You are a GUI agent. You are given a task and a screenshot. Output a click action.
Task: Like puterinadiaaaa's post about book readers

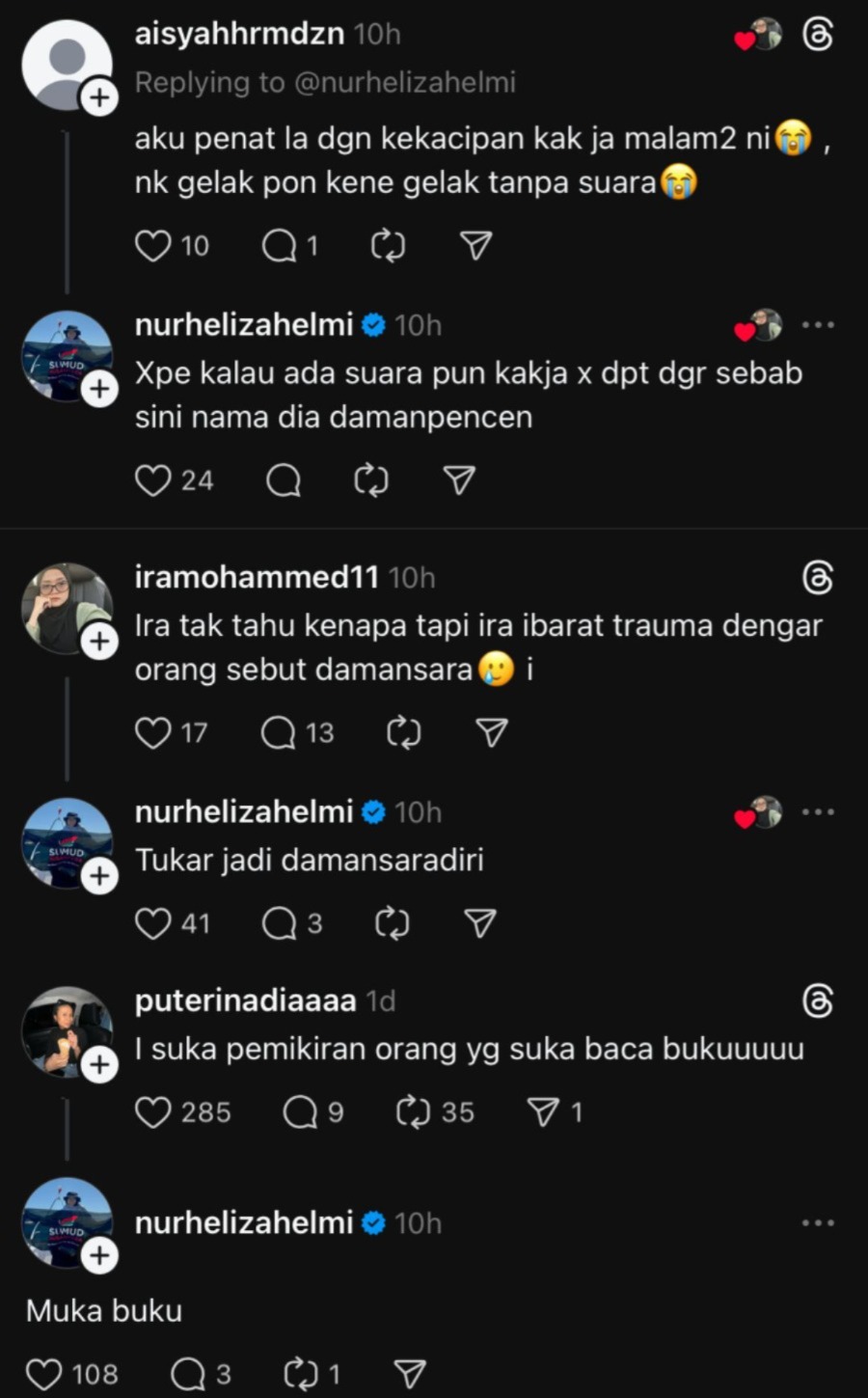click(152, 1112)
